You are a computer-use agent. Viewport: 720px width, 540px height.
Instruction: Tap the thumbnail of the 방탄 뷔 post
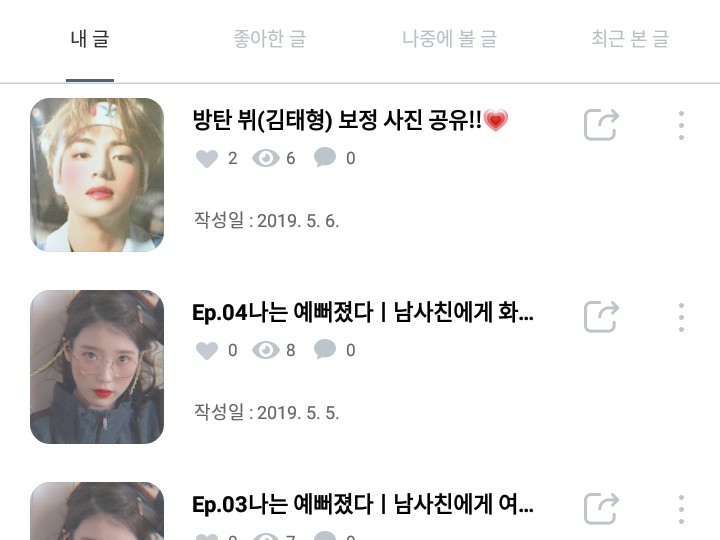tap(97, 175)
